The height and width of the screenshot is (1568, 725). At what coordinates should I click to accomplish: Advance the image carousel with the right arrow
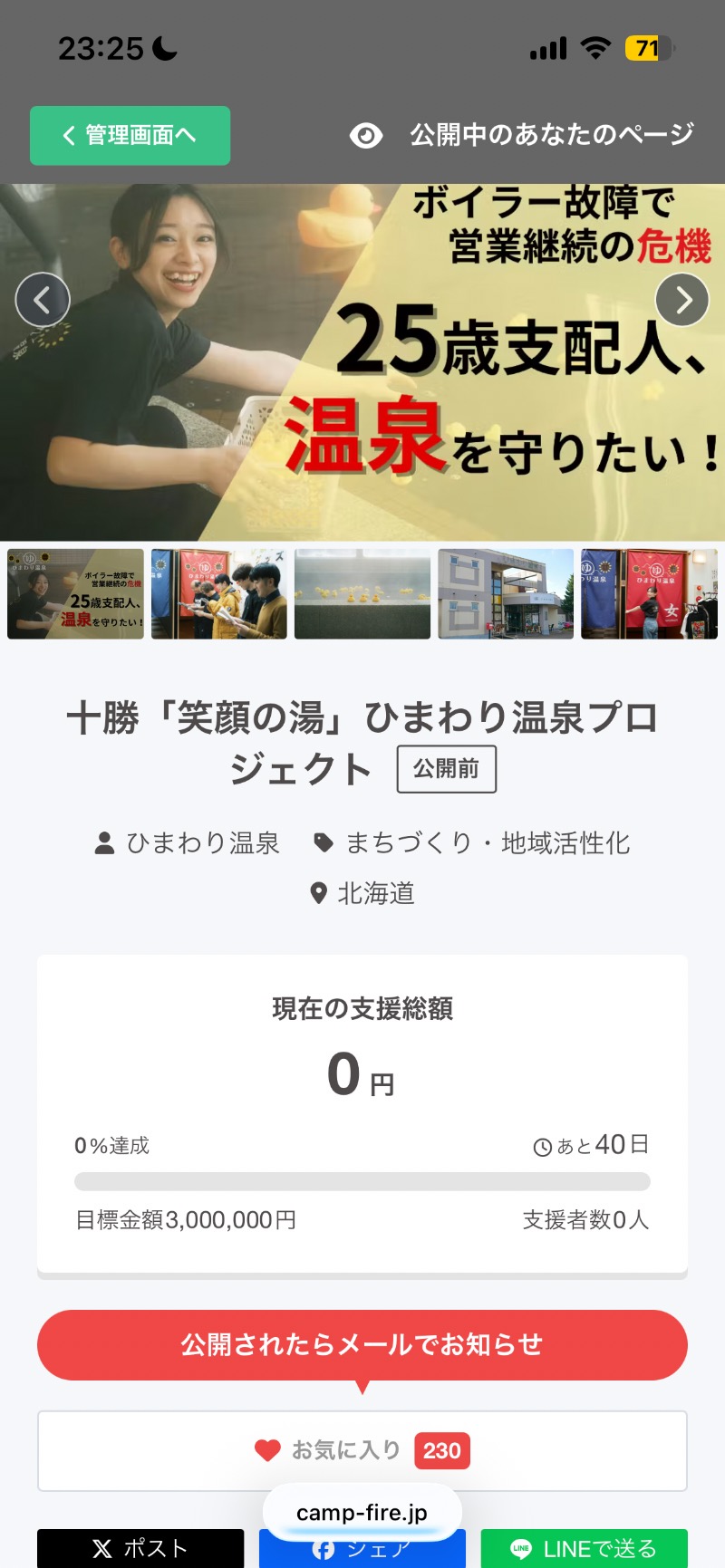pyautogui.click(x=682, y=300)
